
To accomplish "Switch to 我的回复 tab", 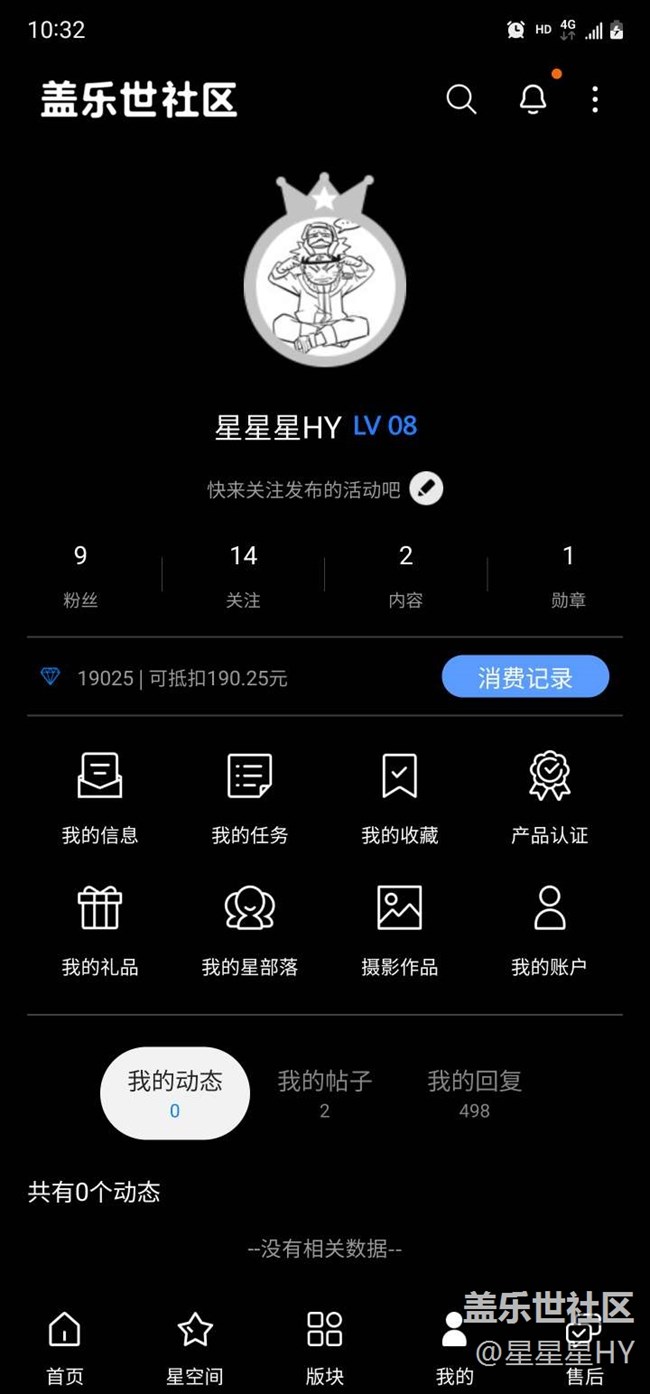I will [475, 1093].
